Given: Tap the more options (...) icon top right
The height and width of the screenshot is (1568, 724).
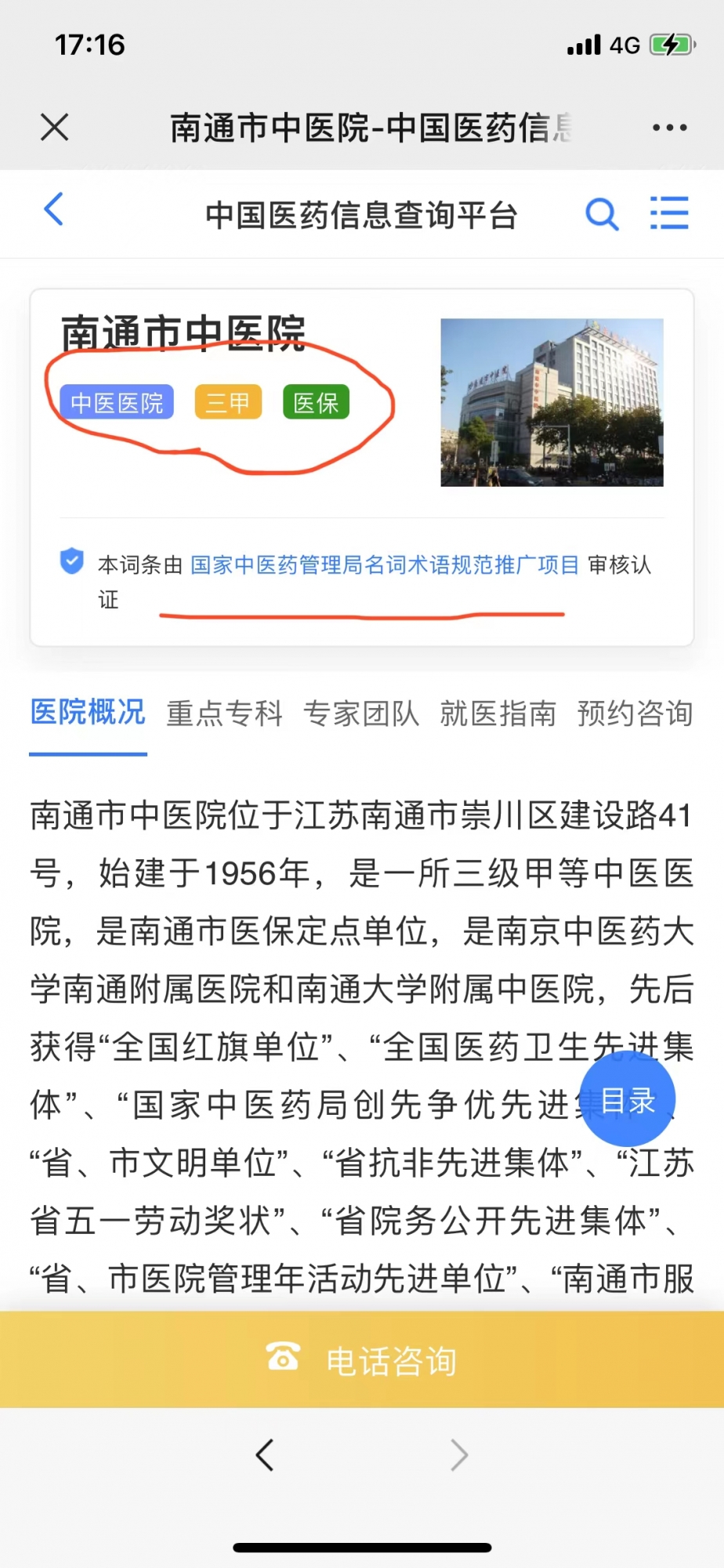Looking at the screenshot, I should click(x=670, y=127).
